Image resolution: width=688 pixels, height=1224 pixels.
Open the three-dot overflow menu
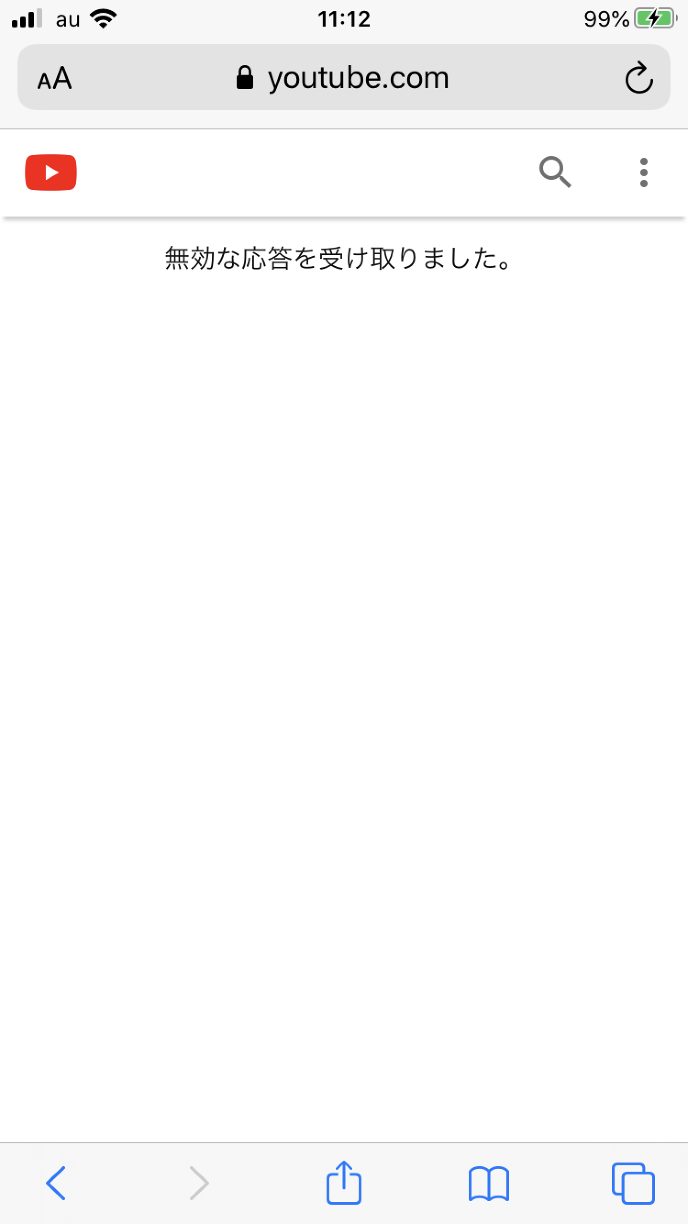coord(643,173)
